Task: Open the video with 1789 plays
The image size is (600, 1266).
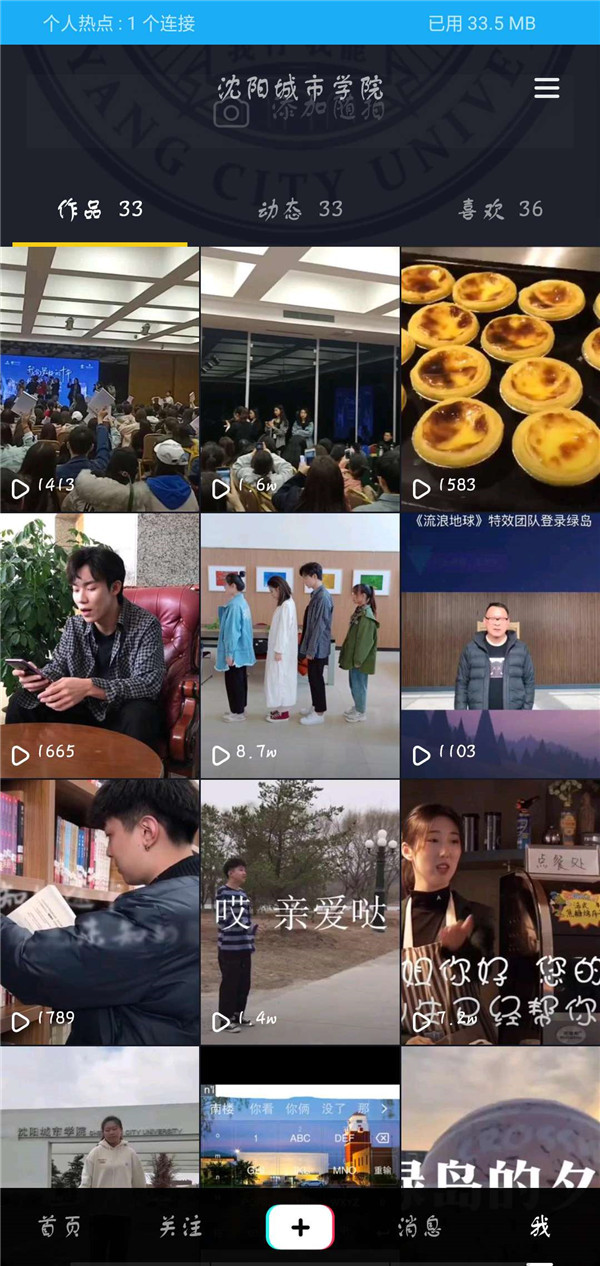Action: [99, 912]
